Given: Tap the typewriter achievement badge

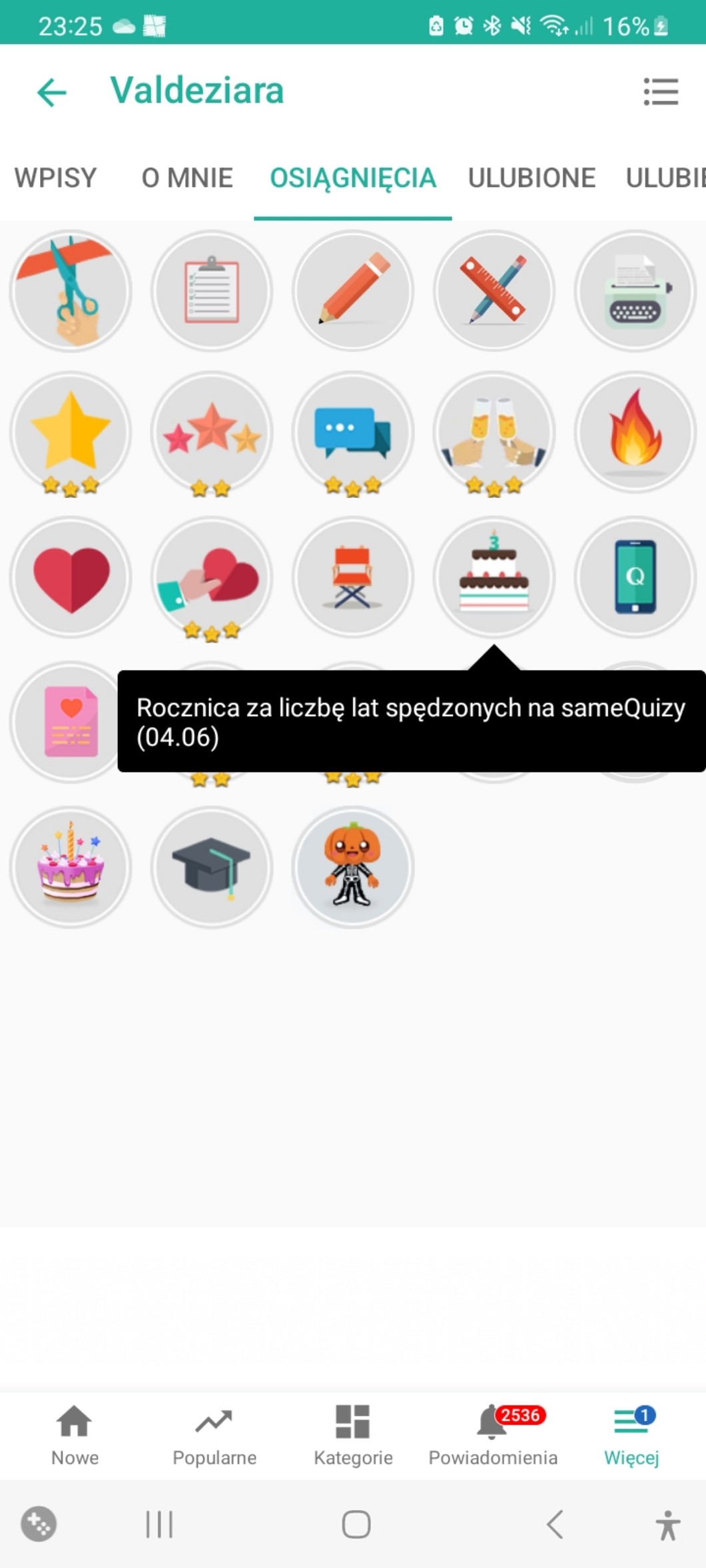Looking at the screenshot, I should (635, 291).
